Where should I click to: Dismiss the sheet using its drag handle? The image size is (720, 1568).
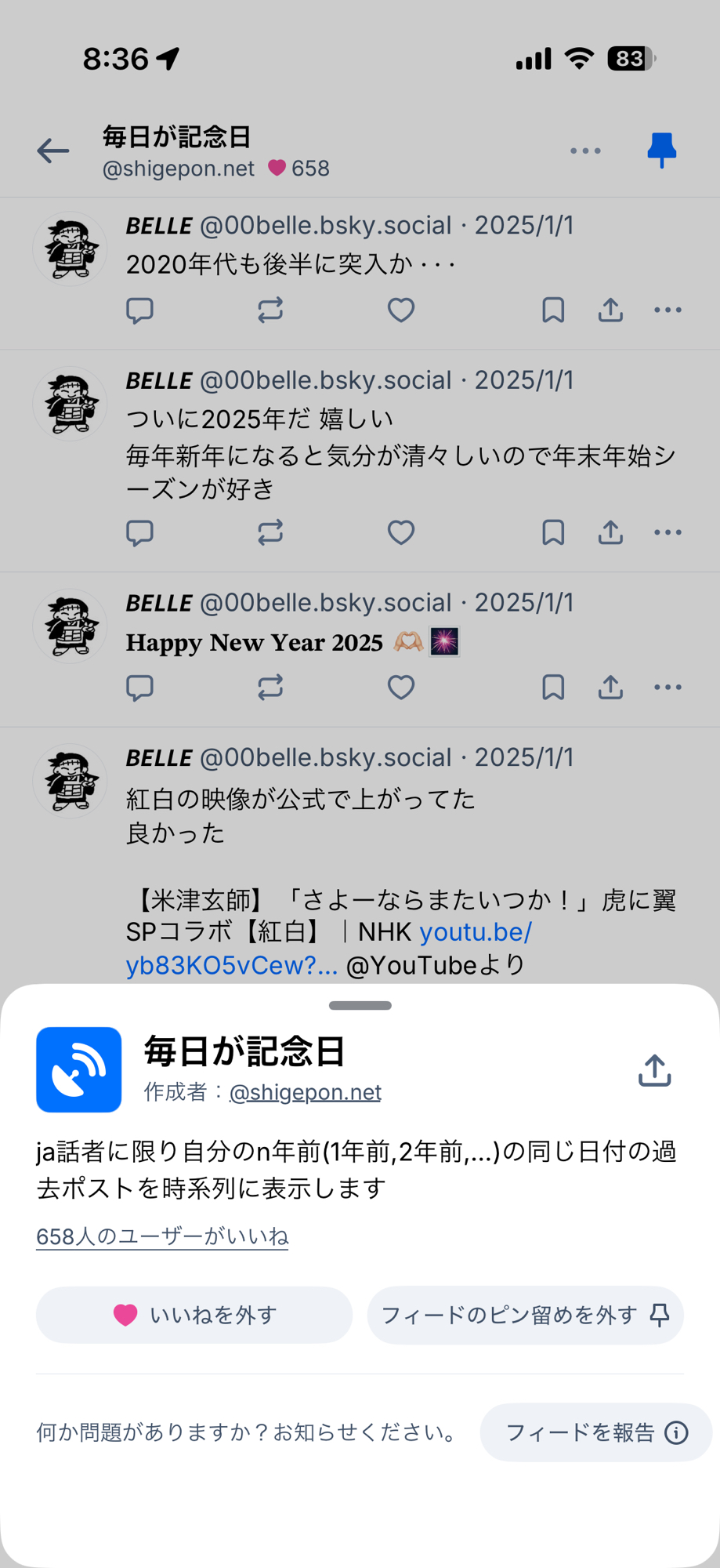click(360, 1005)
